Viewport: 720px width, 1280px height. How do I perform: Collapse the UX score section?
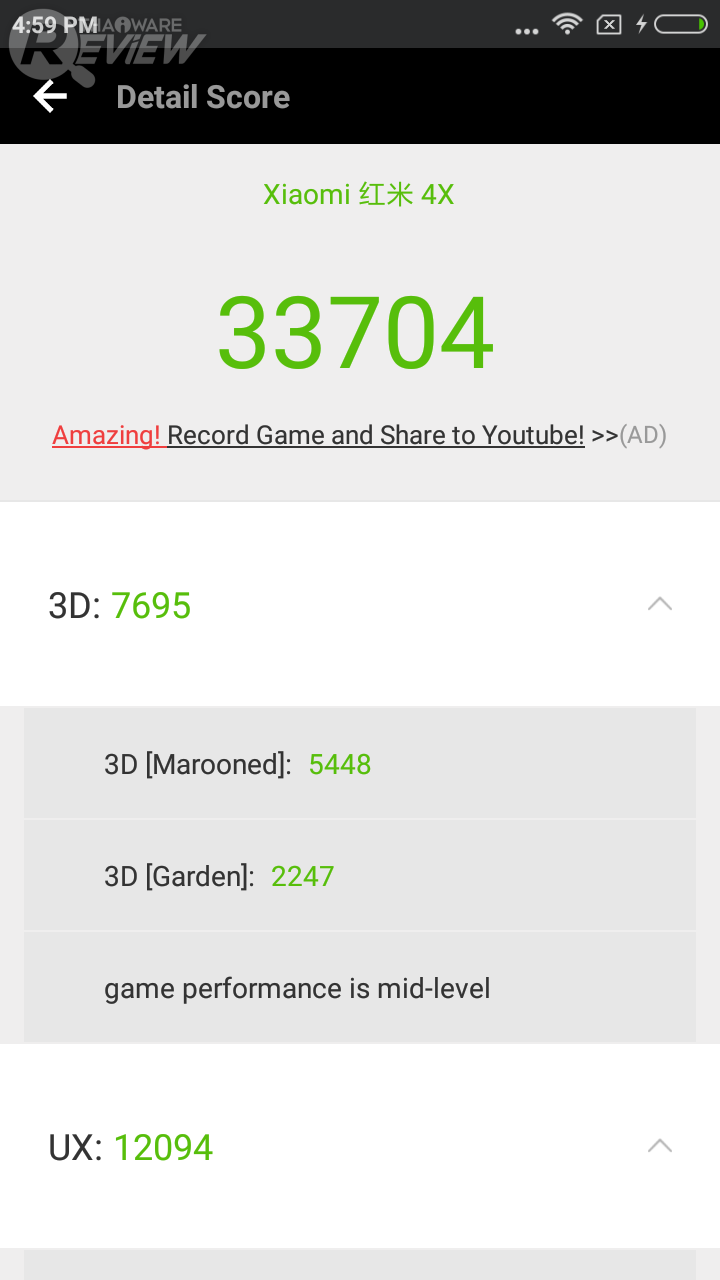point(659,1146)
